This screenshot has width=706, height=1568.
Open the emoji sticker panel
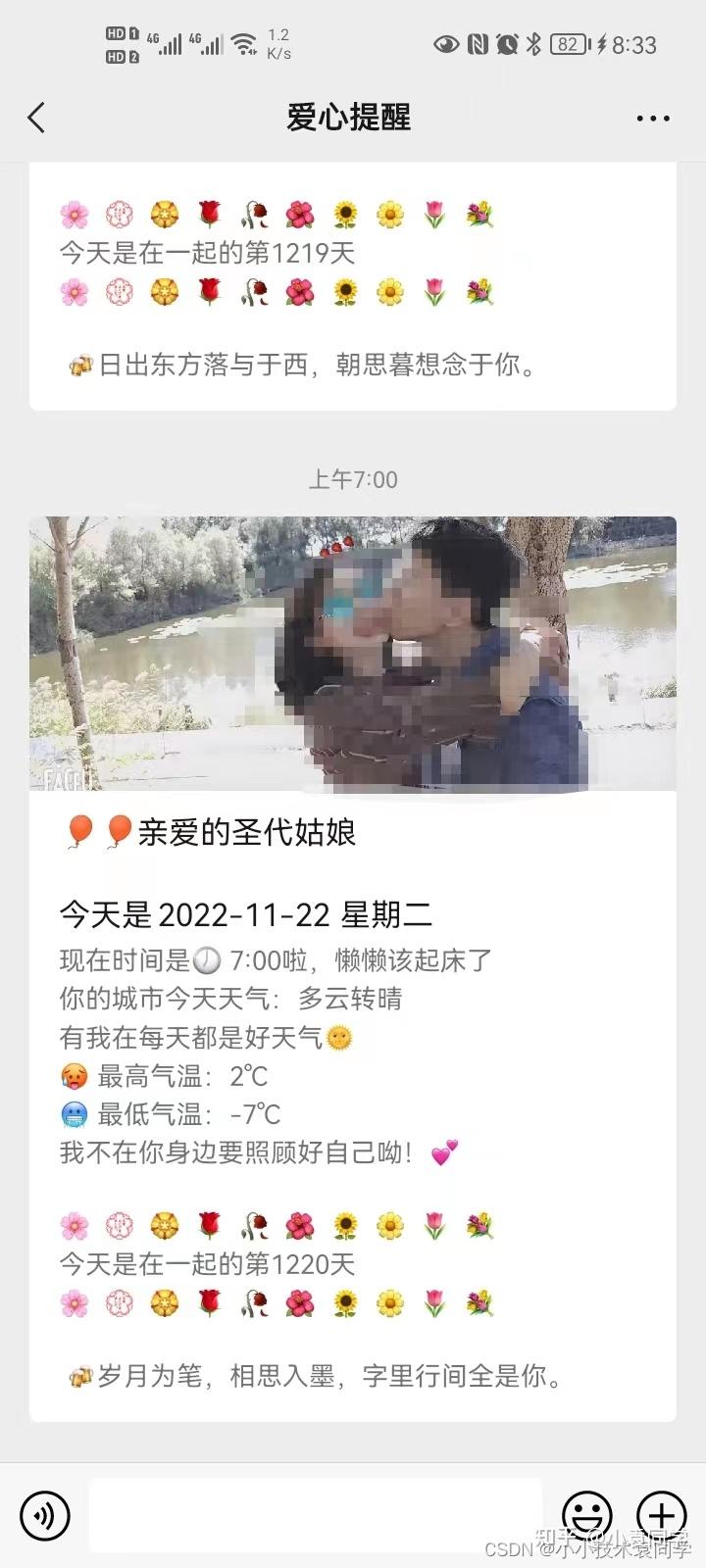586,1515
